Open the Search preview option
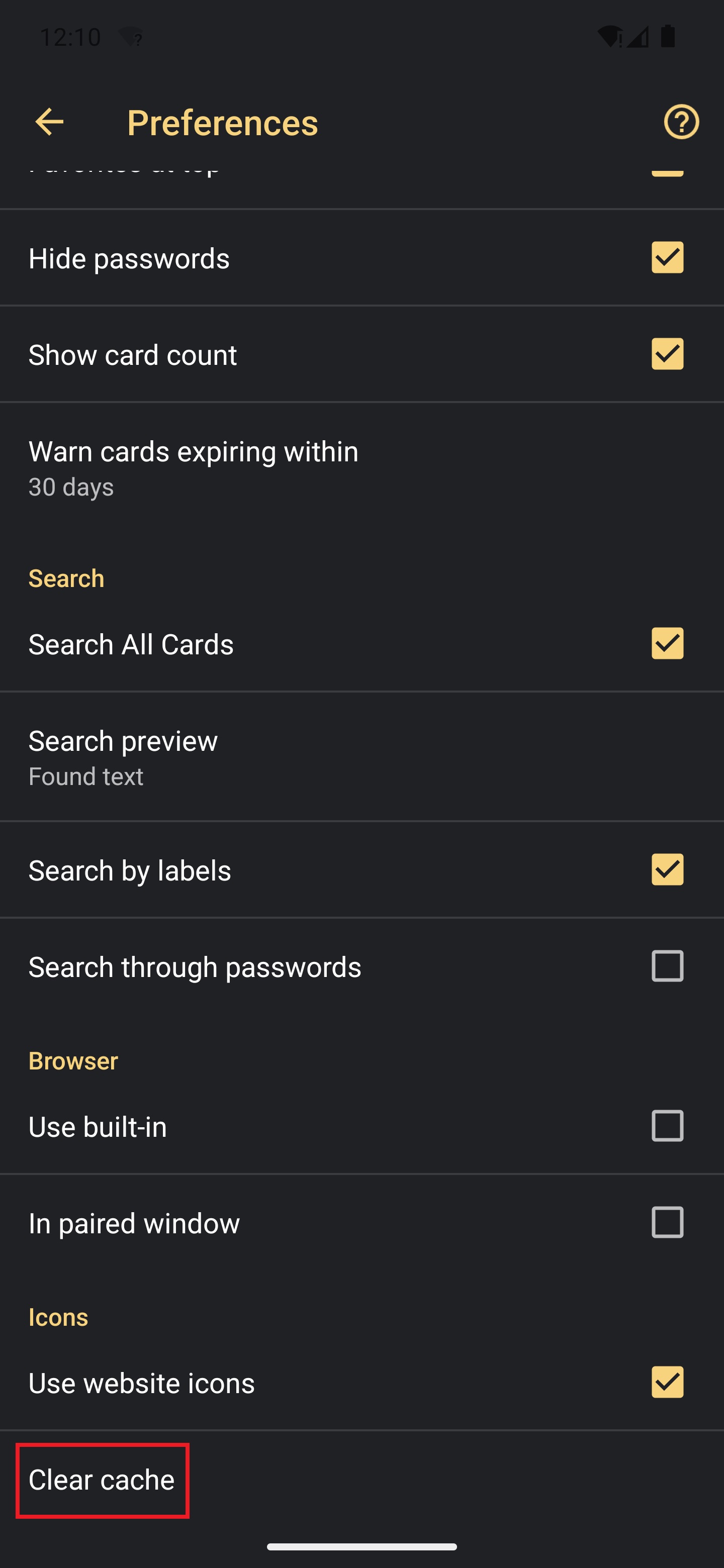The width and height of the screenshot is (724, 1568). tap(123, 756)
